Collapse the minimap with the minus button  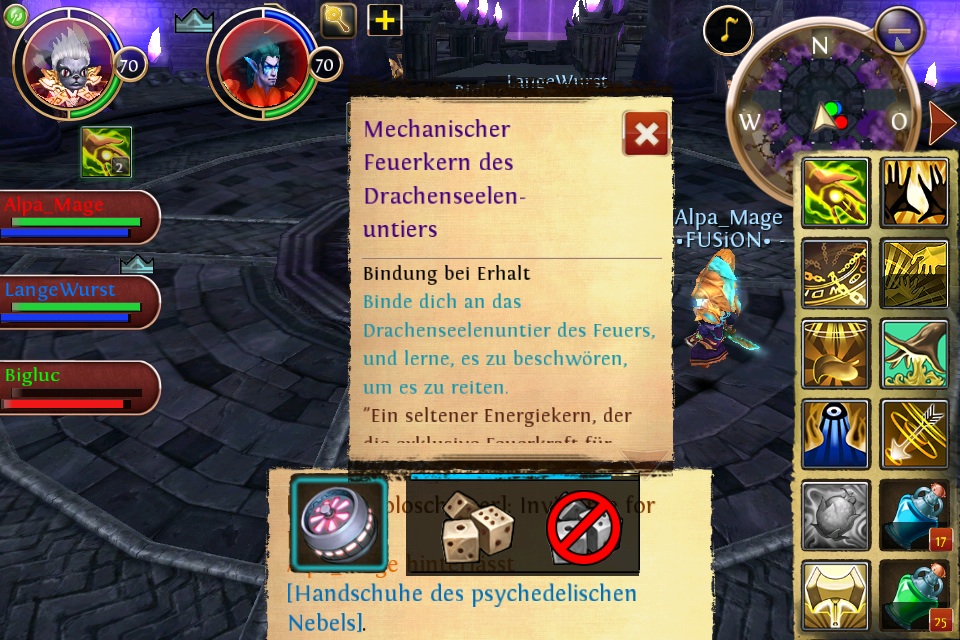click(898, 30)
